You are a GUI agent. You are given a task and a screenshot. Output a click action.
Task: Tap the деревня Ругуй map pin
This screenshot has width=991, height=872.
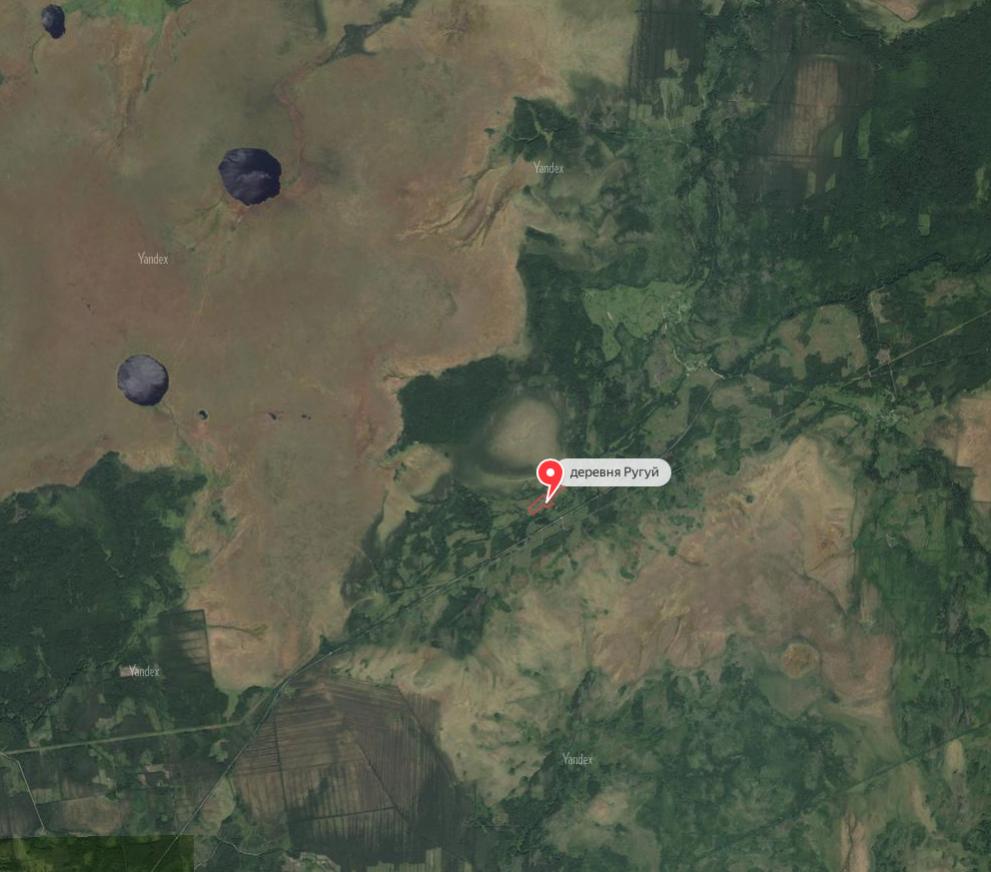point(549,473)
